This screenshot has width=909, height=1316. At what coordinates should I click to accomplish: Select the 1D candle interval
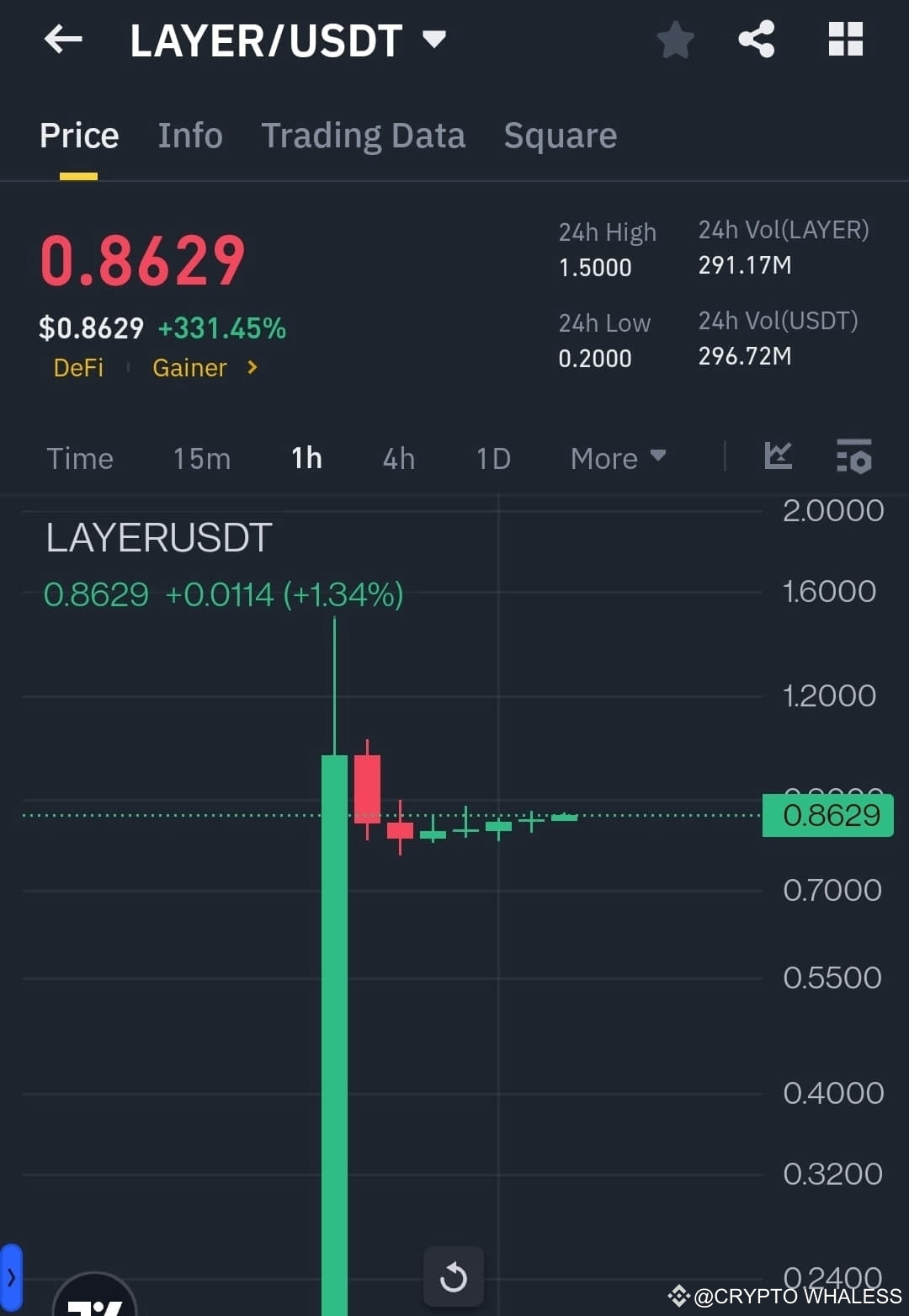(x=492, y=457)
